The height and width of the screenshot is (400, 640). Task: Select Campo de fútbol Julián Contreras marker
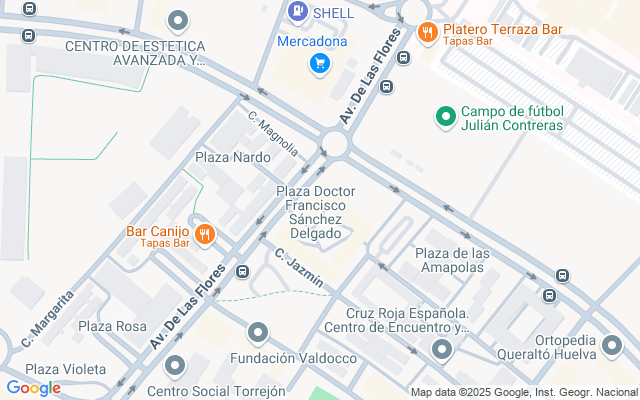446,117
